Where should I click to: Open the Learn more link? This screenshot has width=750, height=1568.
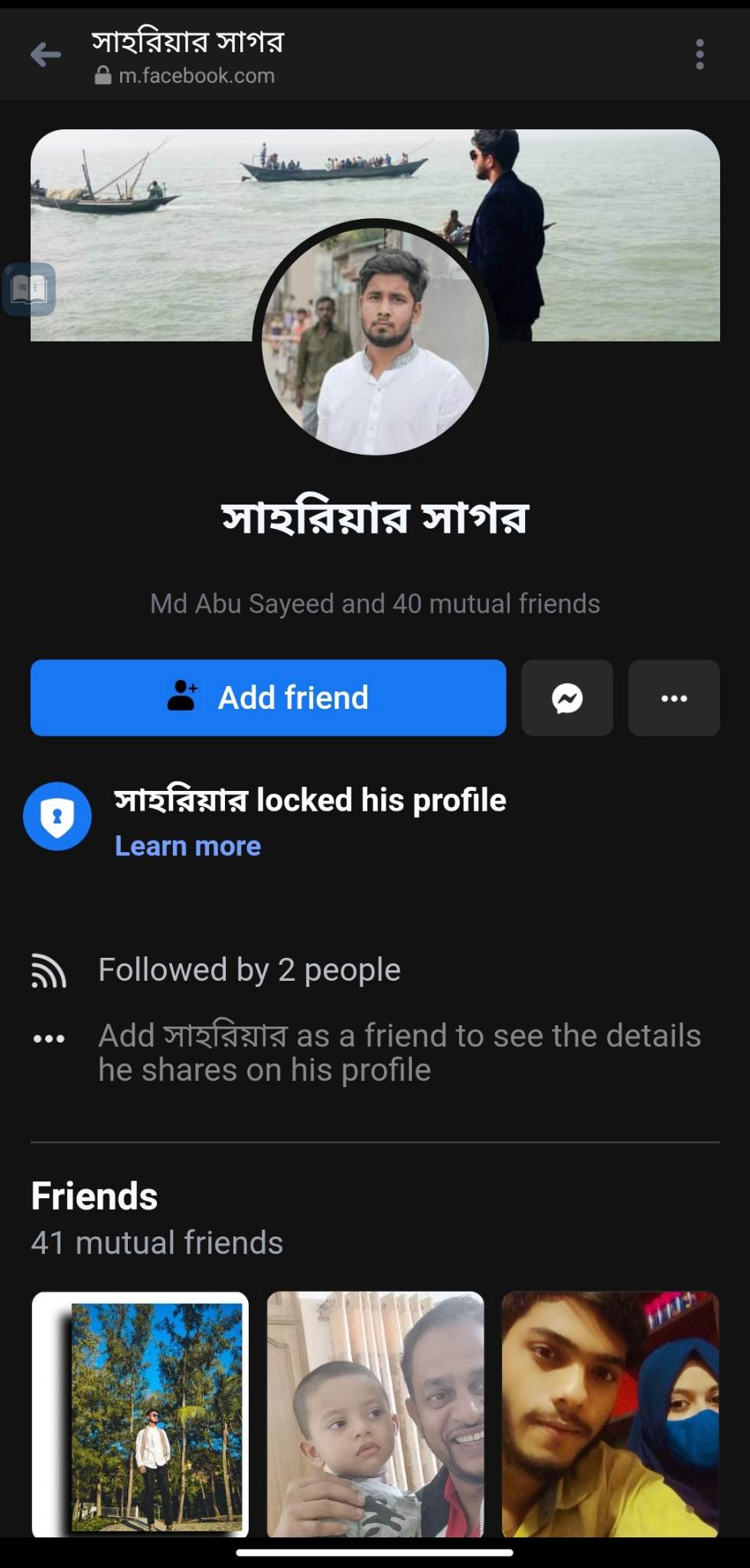[x=187, y=845]
